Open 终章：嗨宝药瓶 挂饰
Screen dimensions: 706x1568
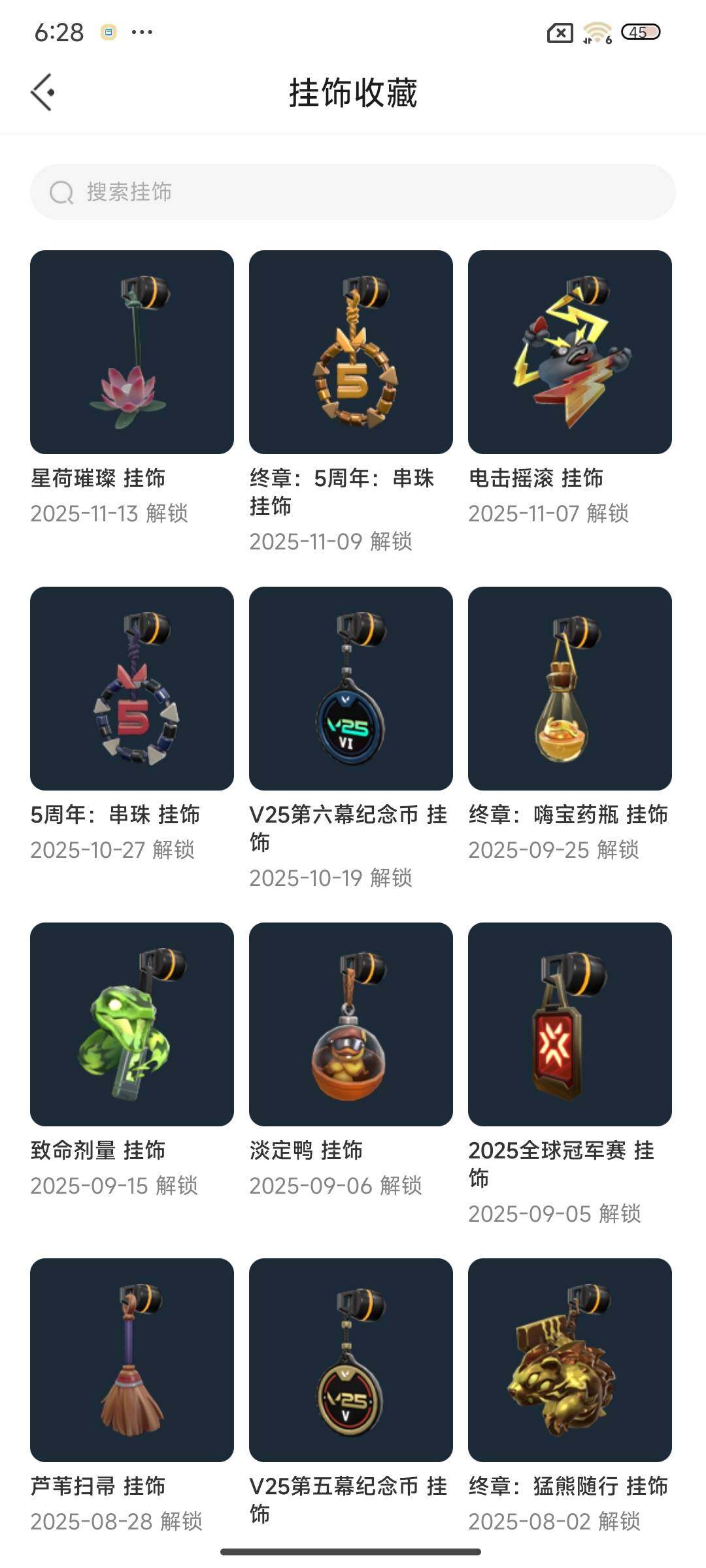(x=570, y=689)
